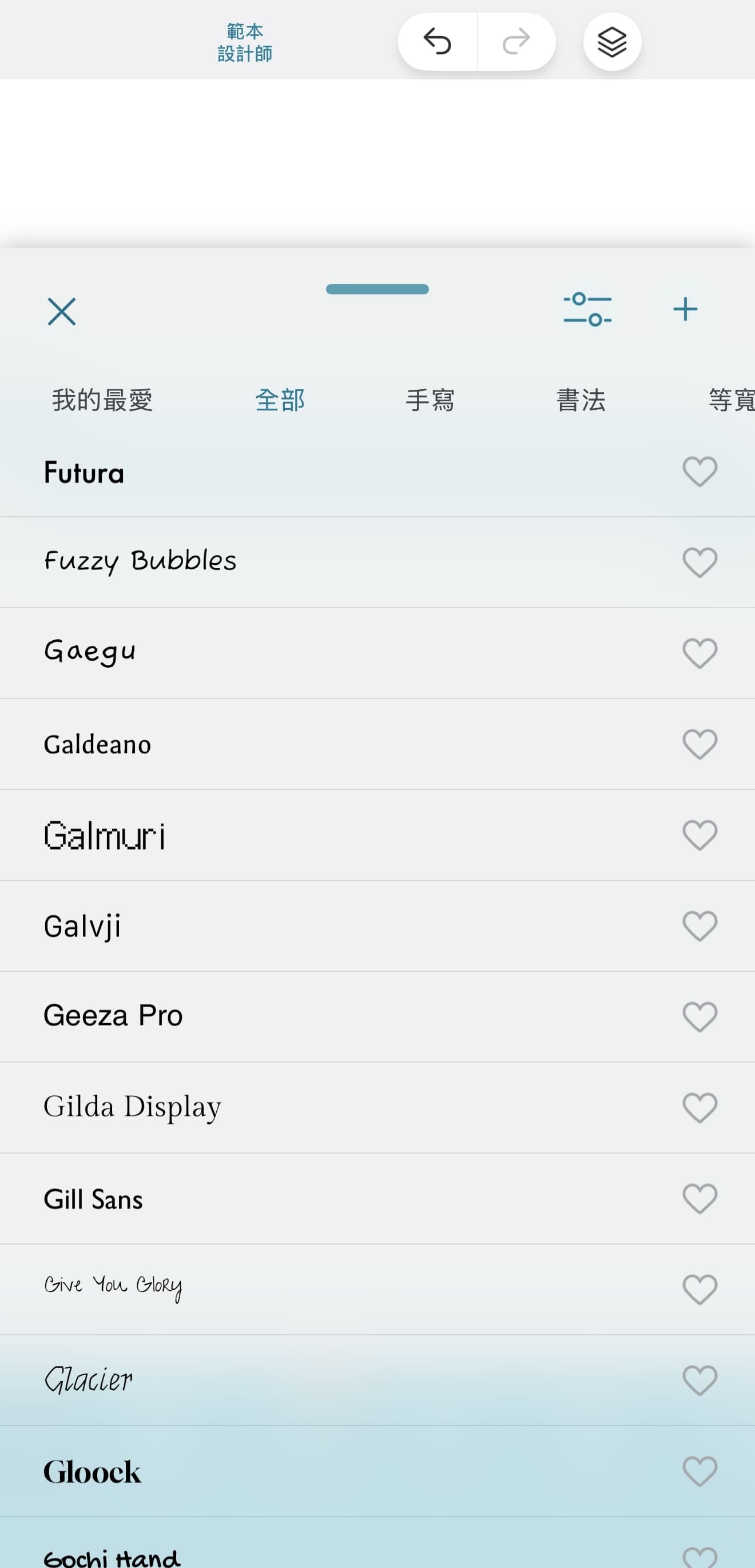This screenshot has width=755, height=1568.
Task: Switch to the 書法 tab
Action: click(x=581, y=400)
